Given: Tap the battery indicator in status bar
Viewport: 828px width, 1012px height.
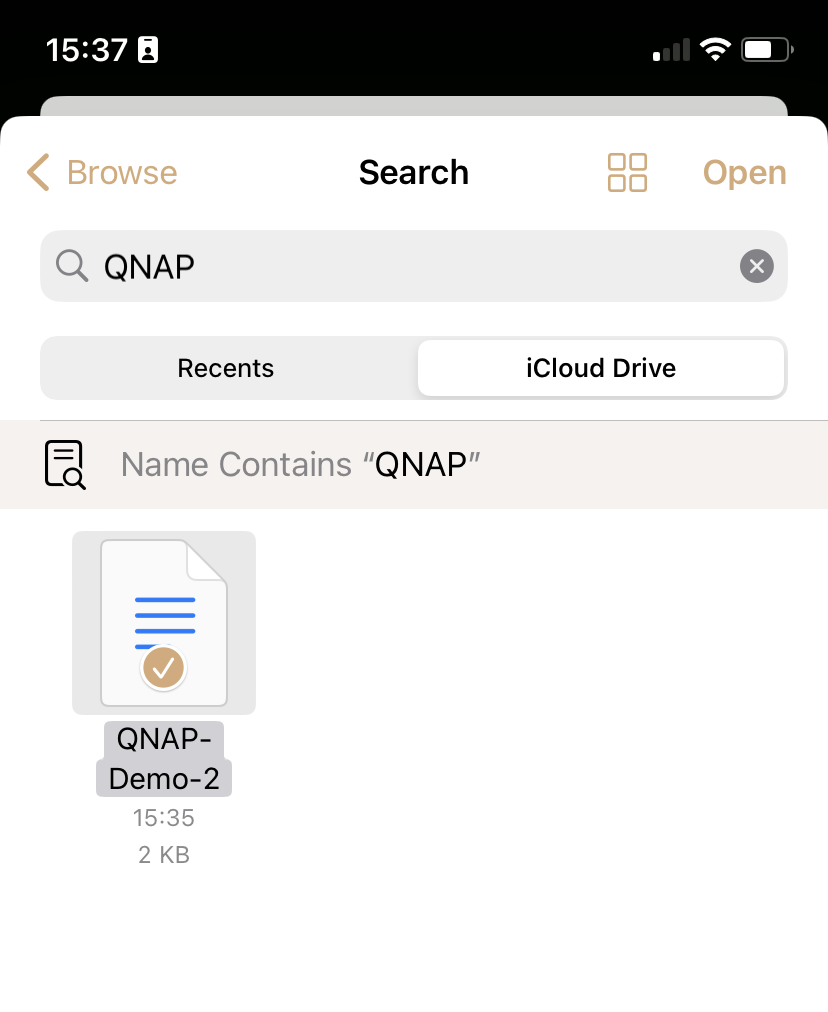Looking at the screenshot, I should [765, 49].
